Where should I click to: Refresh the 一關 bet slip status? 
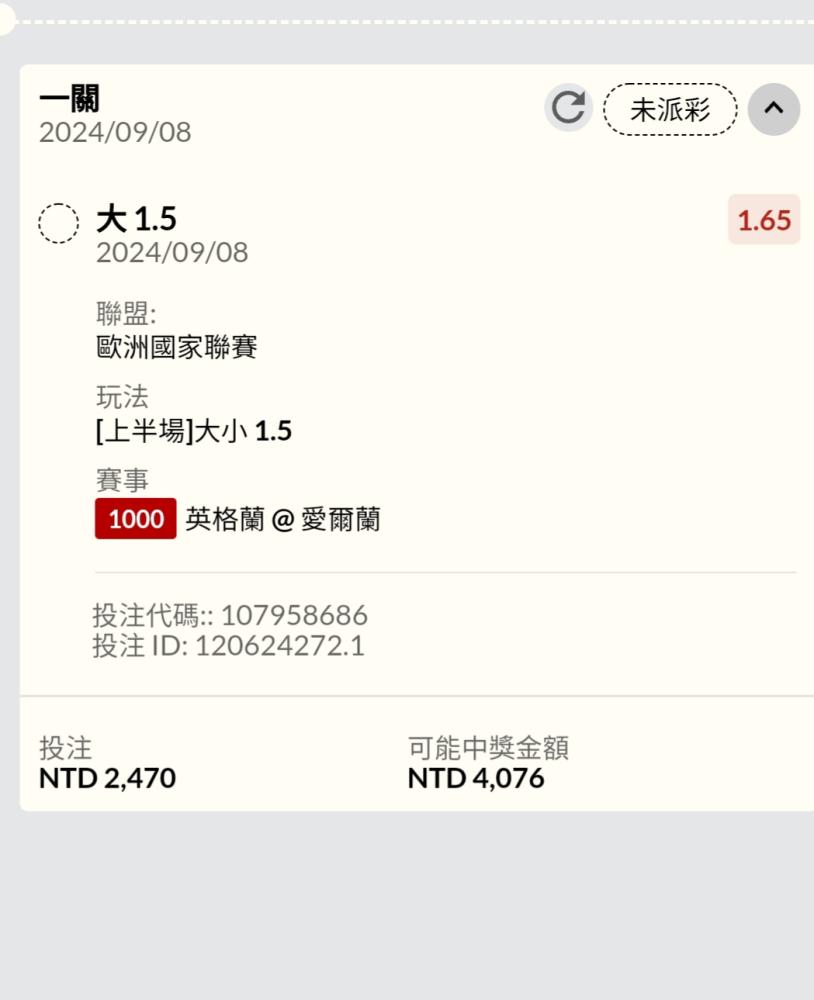click(568, 108)
